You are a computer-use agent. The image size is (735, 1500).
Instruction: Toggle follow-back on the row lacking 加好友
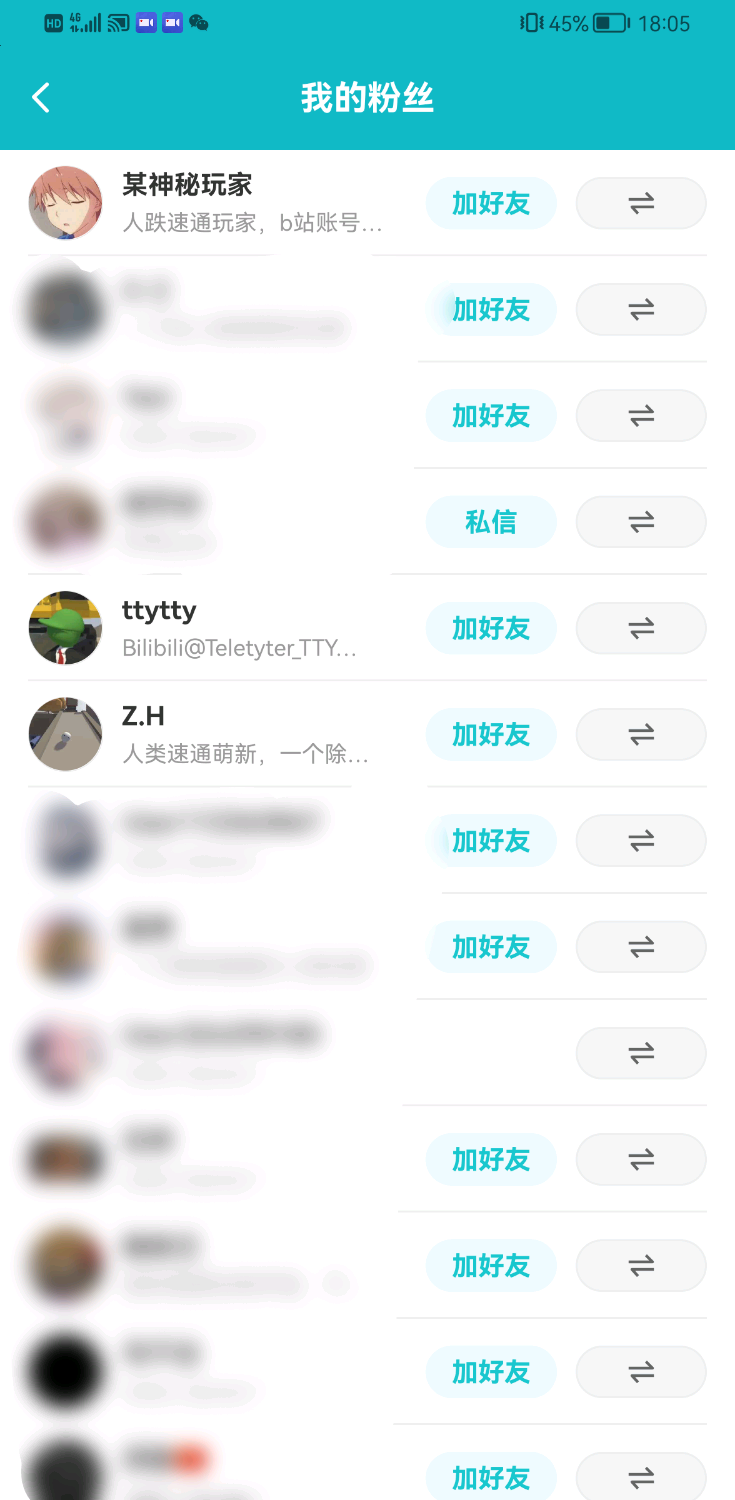(640, 1052)
